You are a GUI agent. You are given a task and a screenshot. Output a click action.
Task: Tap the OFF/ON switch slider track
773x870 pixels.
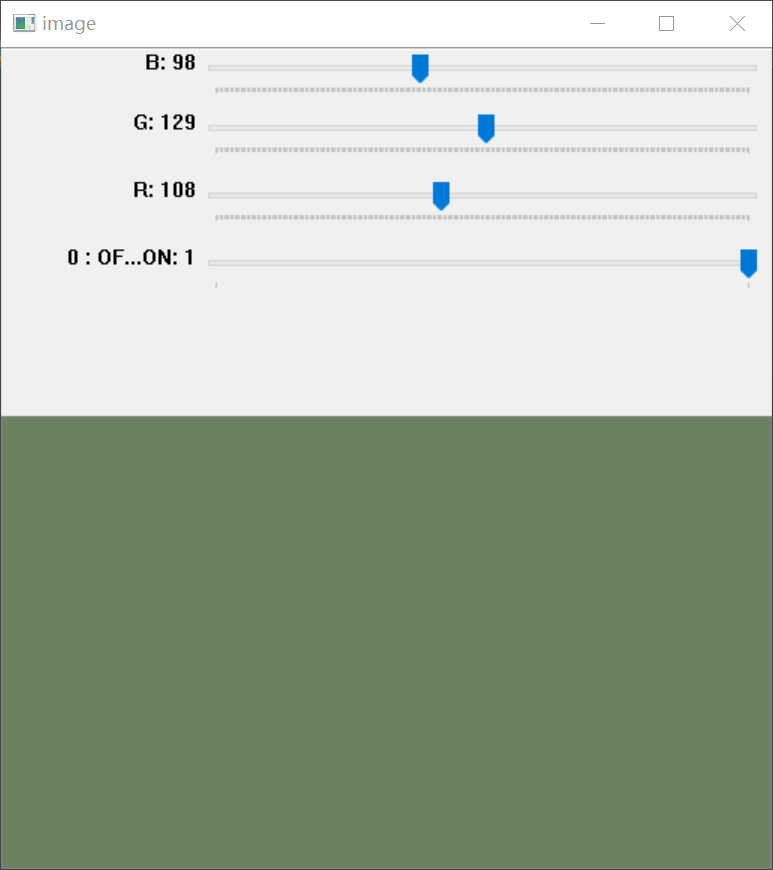pos(480,263)
